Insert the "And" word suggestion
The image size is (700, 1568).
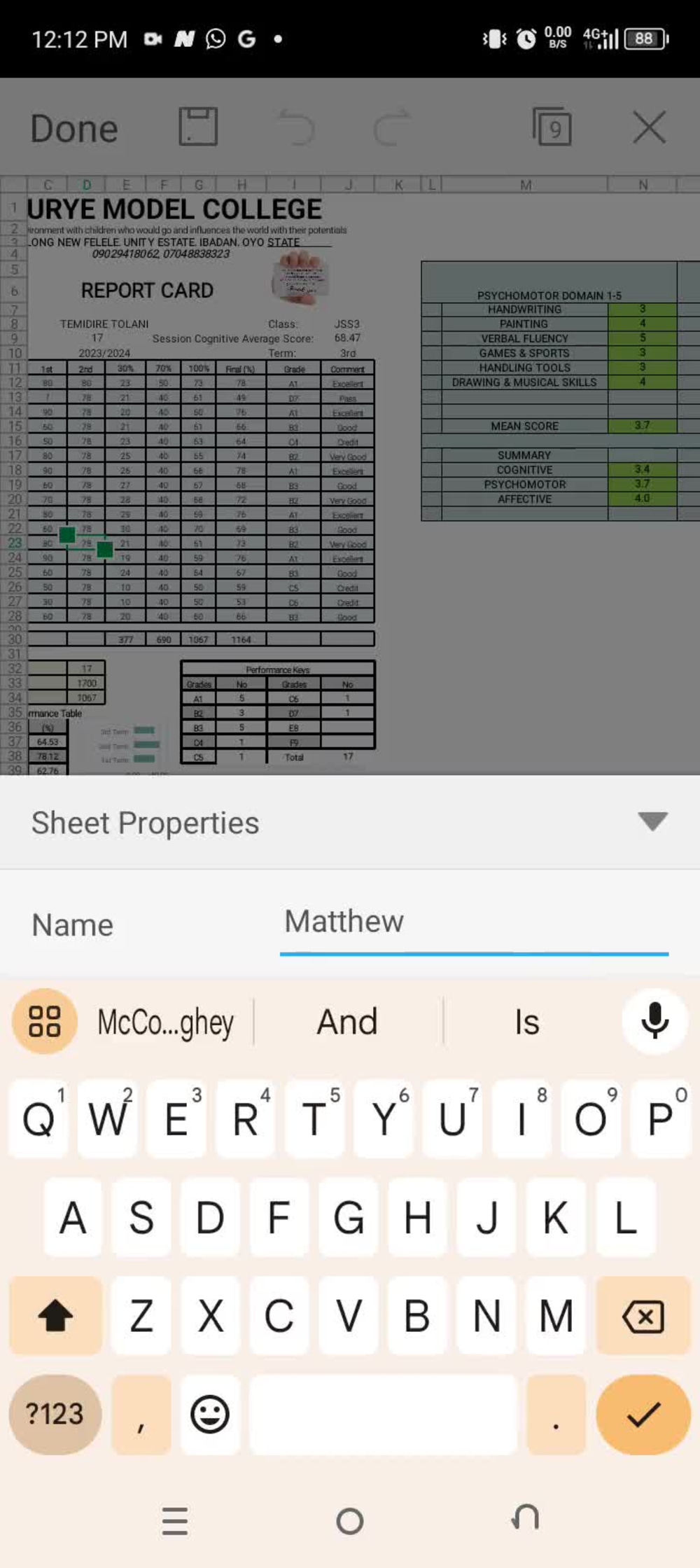tap(347, 1022)
